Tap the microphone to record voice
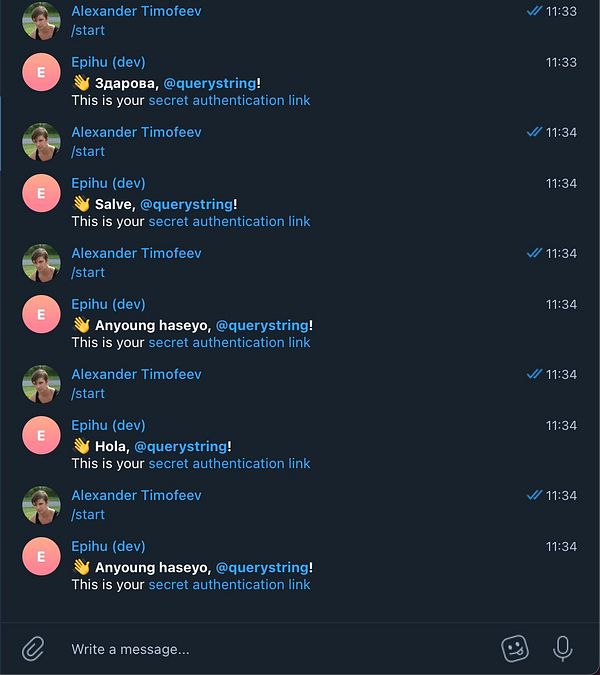This screenshot has width=600, height=675. tap(563, 649)
